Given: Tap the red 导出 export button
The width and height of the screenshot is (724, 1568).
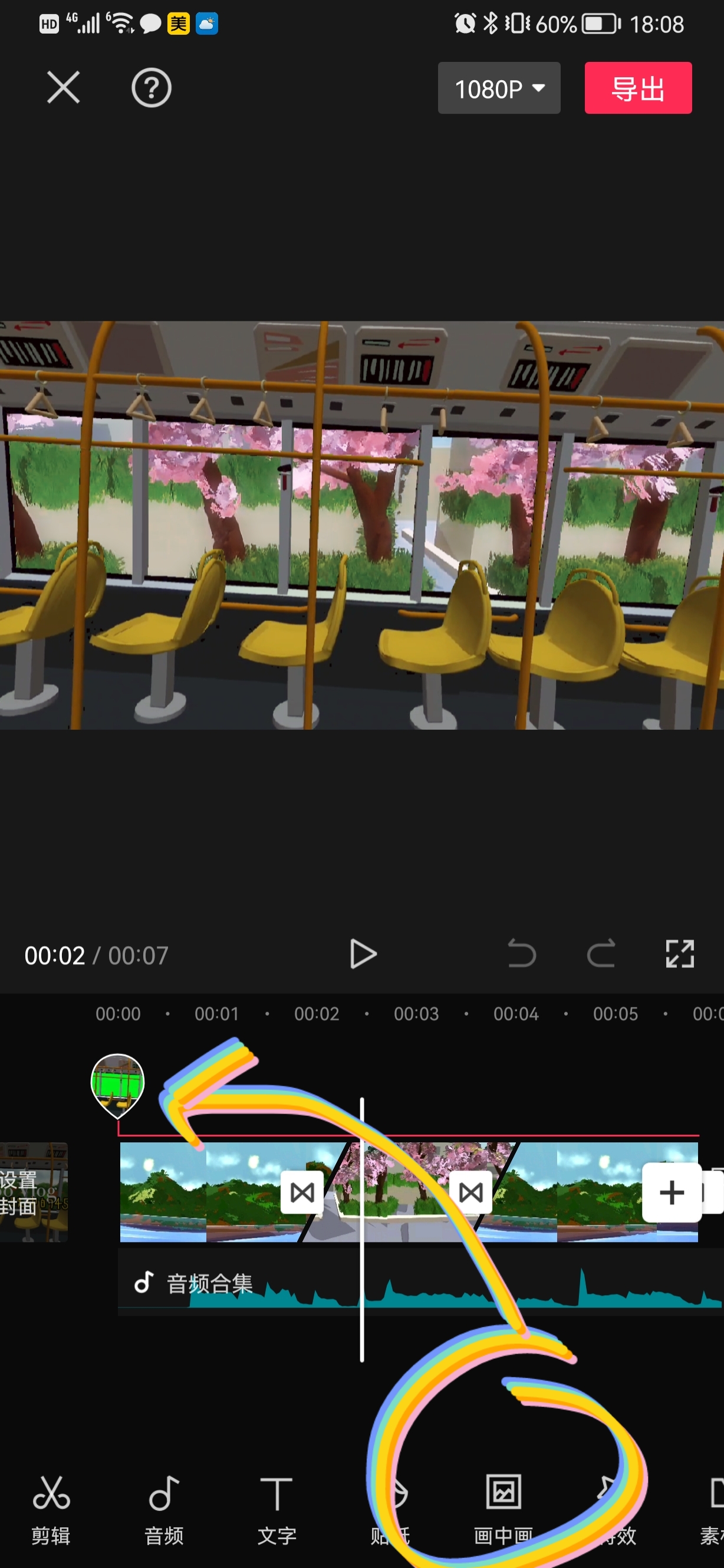Looking at the screenshot, I should point(637,88).
